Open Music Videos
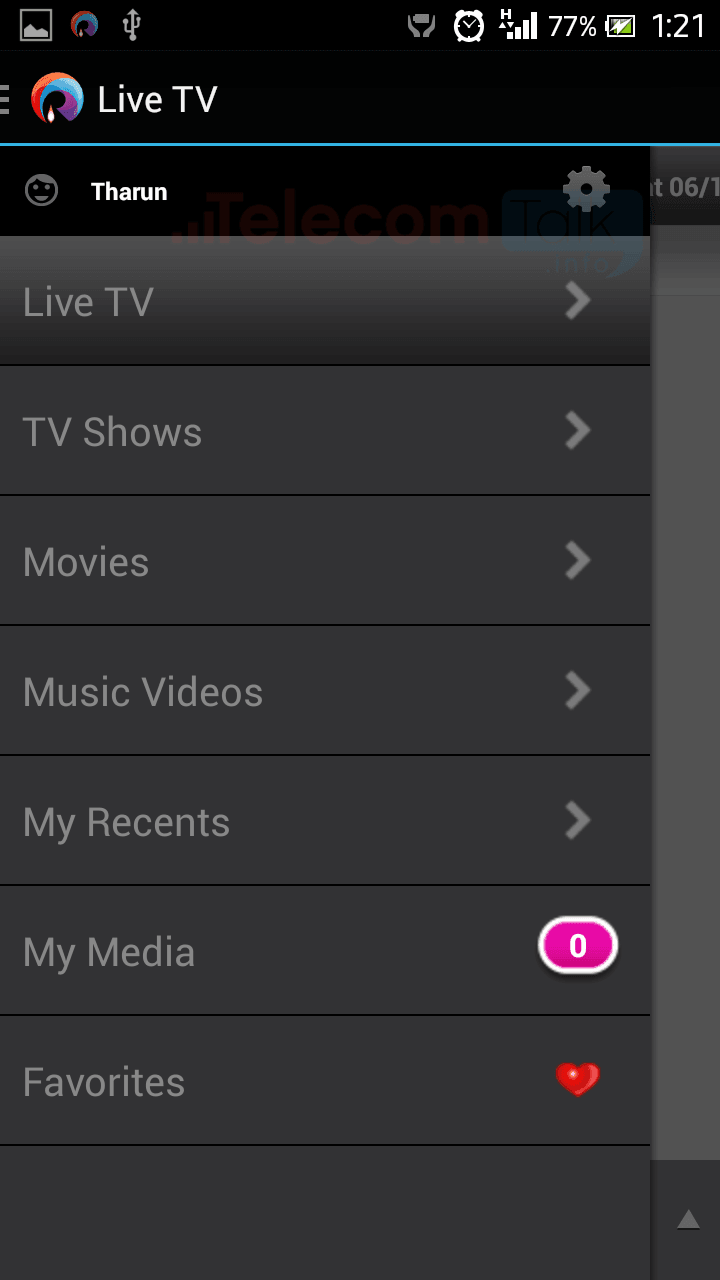This screenshot has height=1280, width=720. click(325, 691)
